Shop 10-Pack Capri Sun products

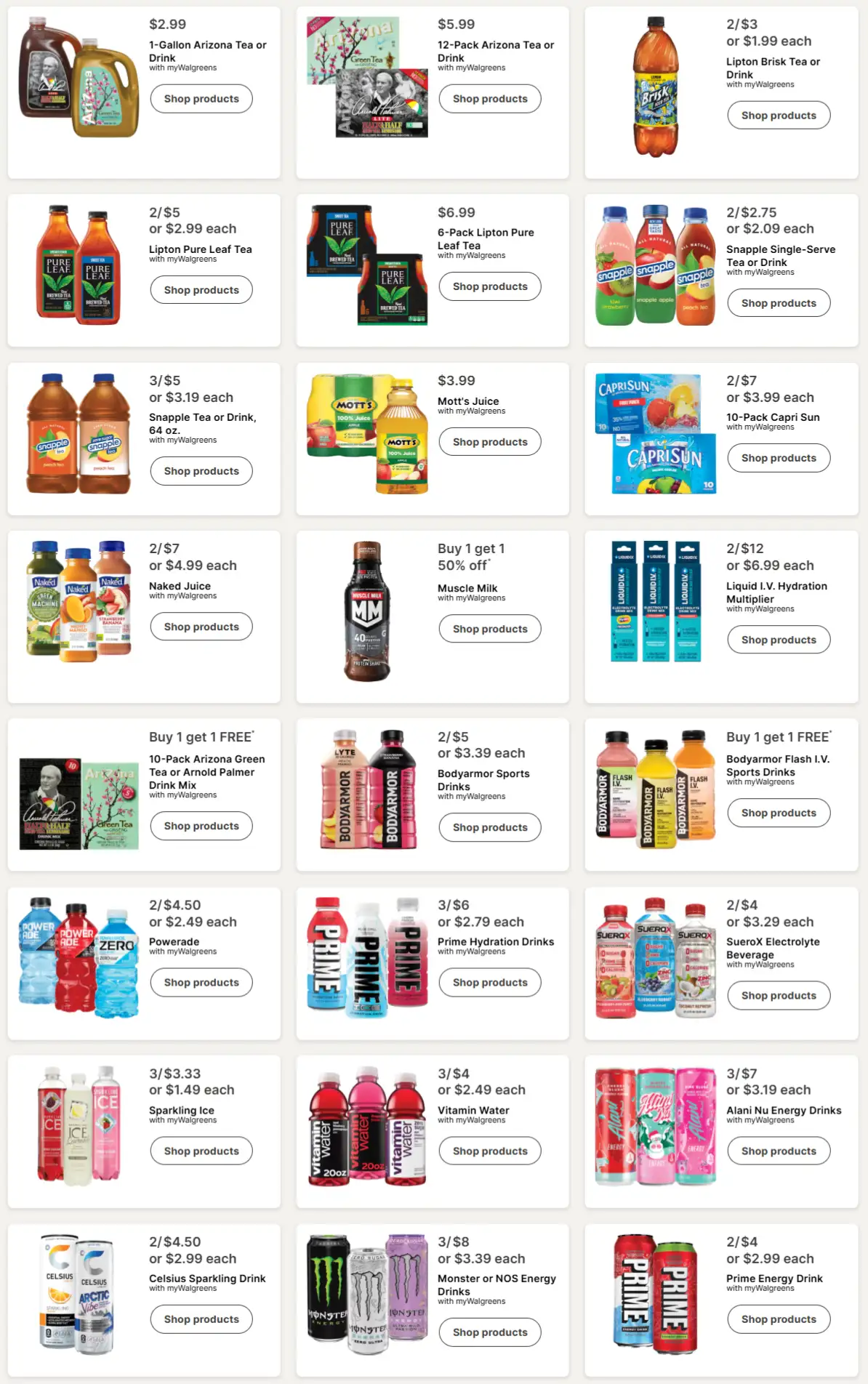point(778,458)
